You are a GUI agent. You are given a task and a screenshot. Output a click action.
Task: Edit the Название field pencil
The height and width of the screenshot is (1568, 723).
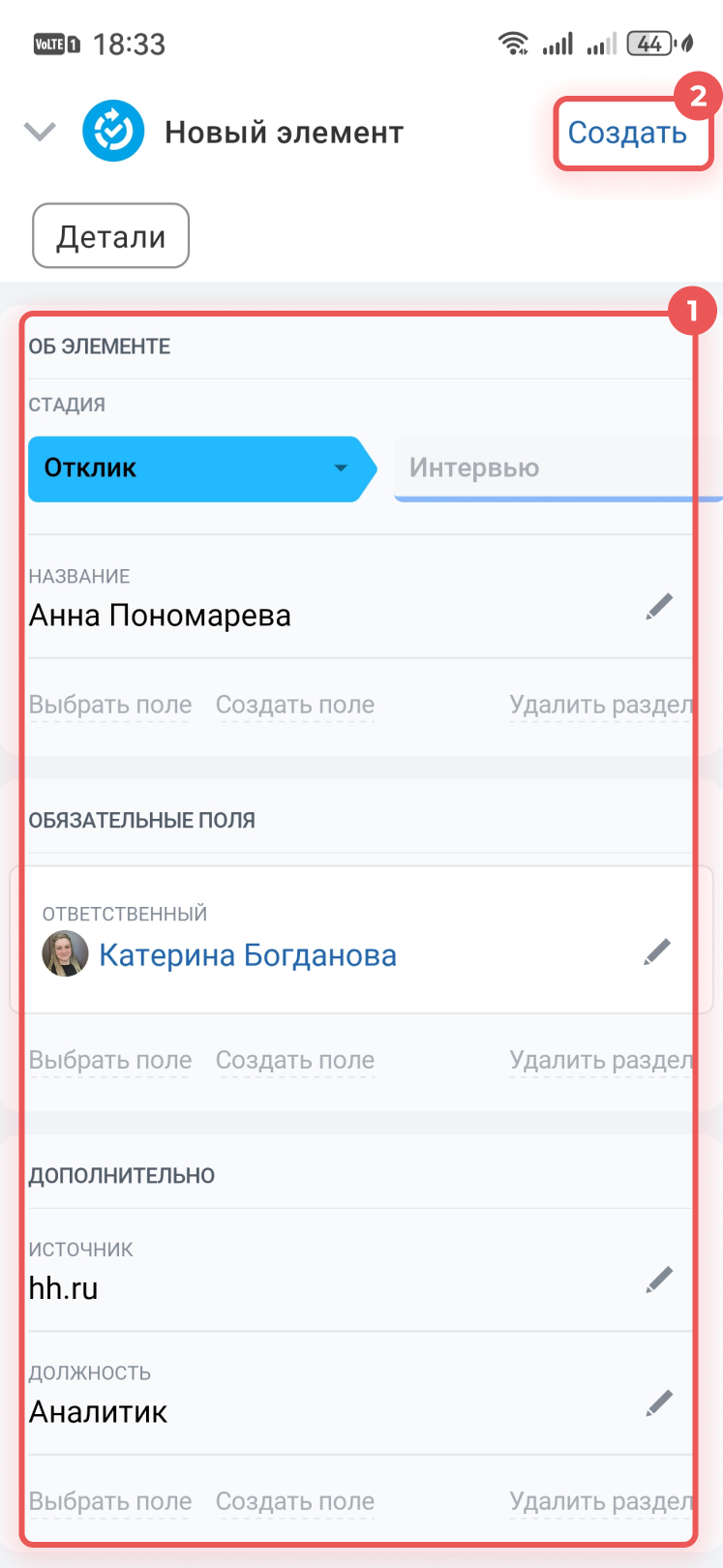click(x=659, y=607)
